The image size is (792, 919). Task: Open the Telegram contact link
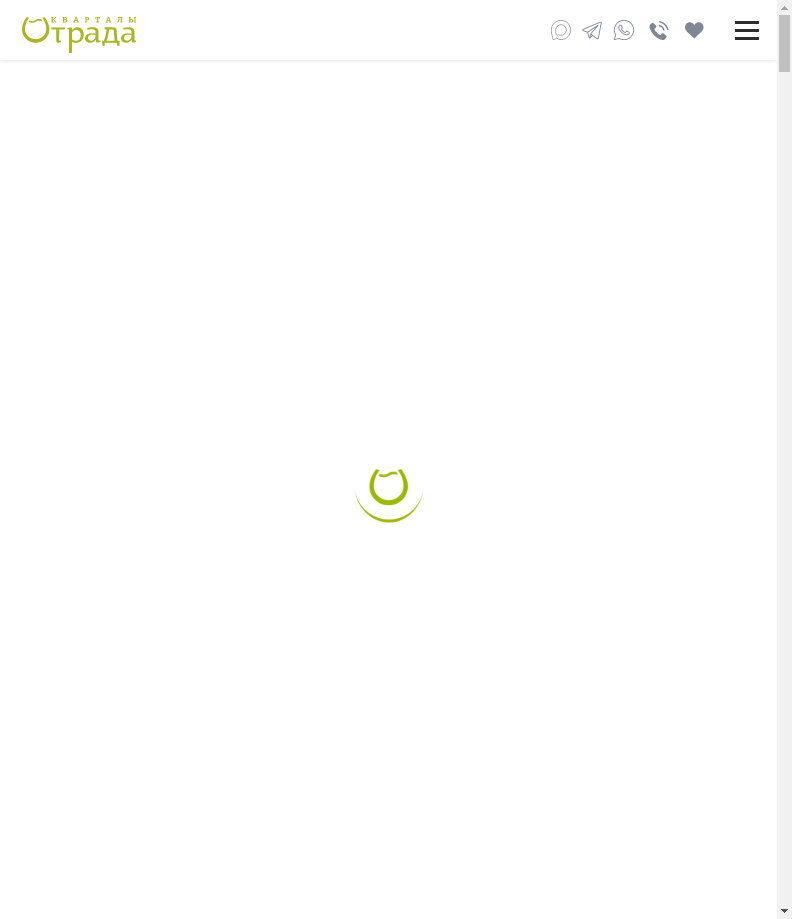pyautogui.click(x=592, y=30)
